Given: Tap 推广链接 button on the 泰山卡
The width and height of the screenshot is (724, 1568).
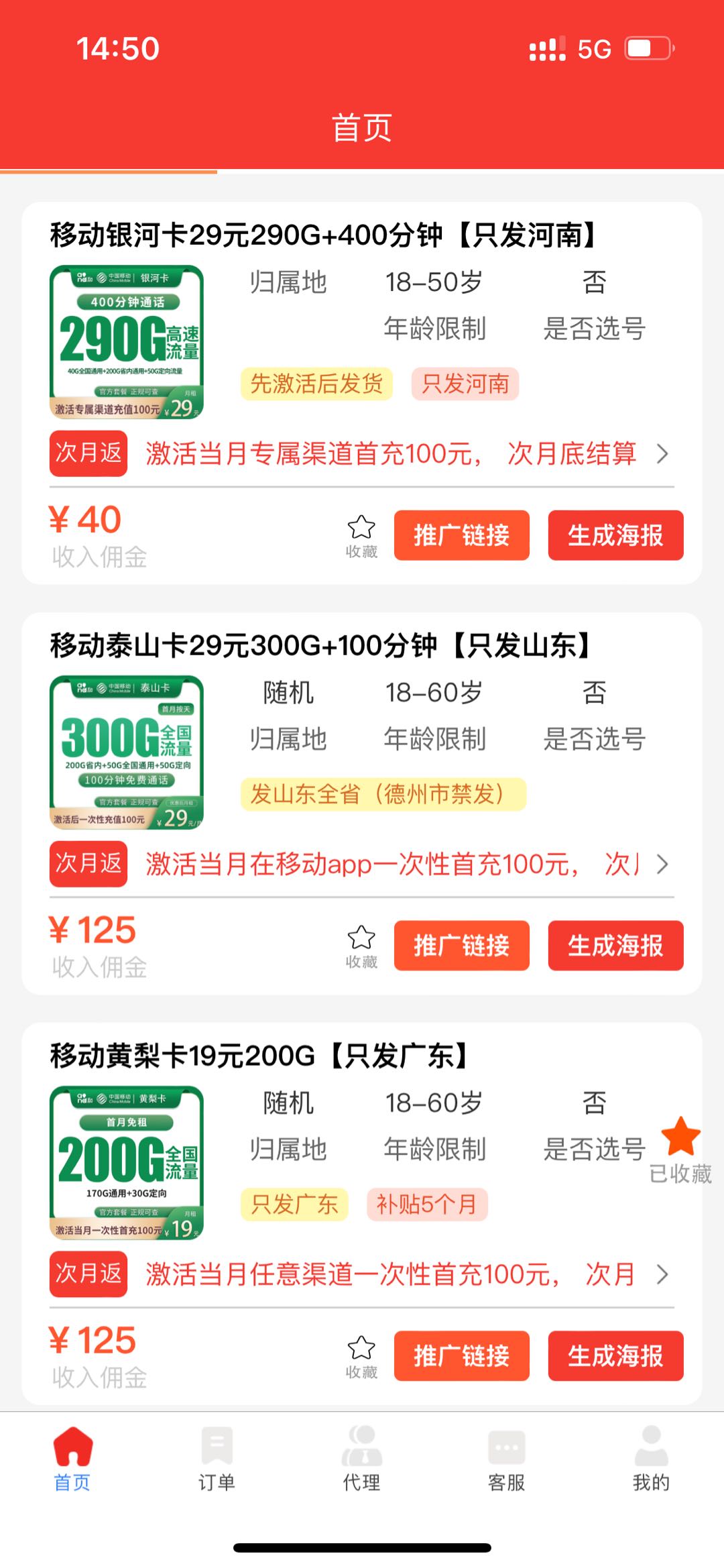Looking at the screenshot, I should [x=461, y=946].
